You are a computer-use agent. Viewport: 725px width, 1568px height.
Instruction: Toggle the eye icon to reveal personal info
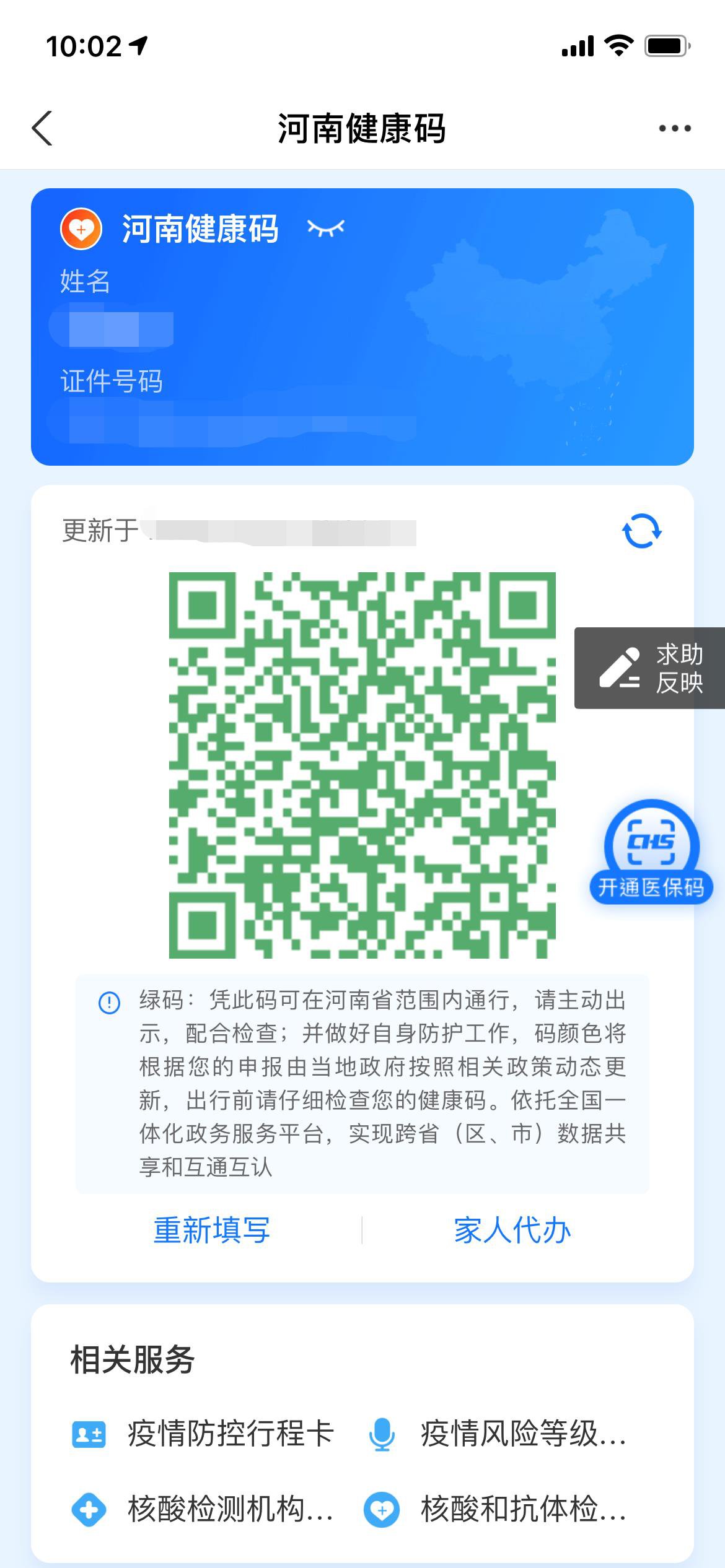(326, 229)
